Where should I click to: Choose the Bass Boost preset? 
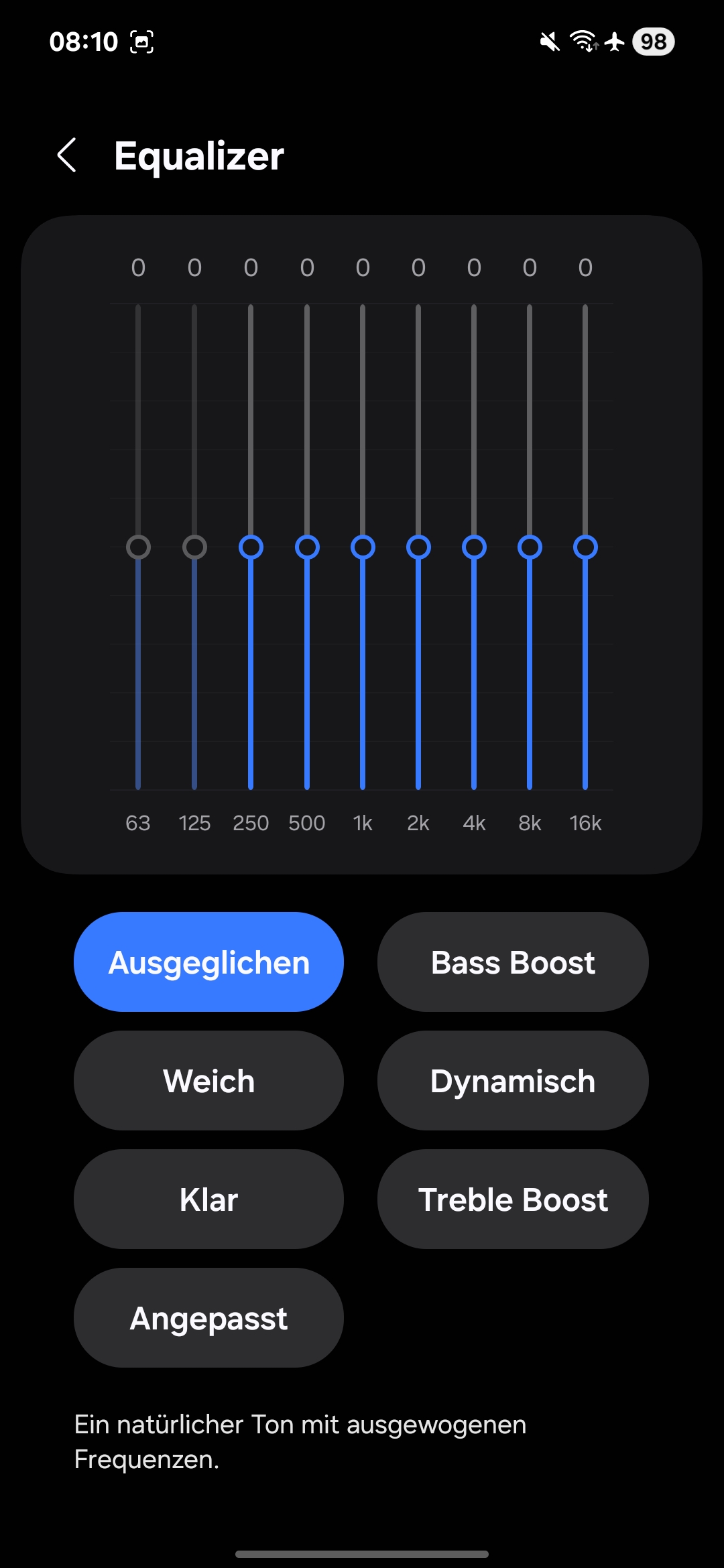pos(513,962)
